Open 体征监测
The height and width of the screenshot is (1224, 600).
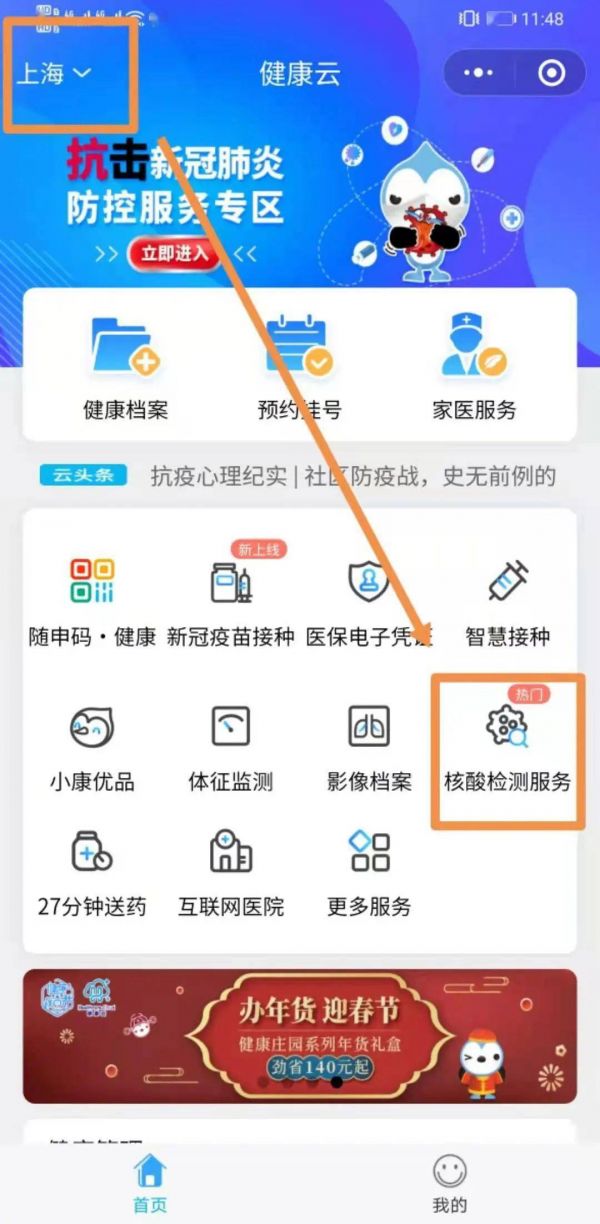pyautogui.click(x=231, y=746)
